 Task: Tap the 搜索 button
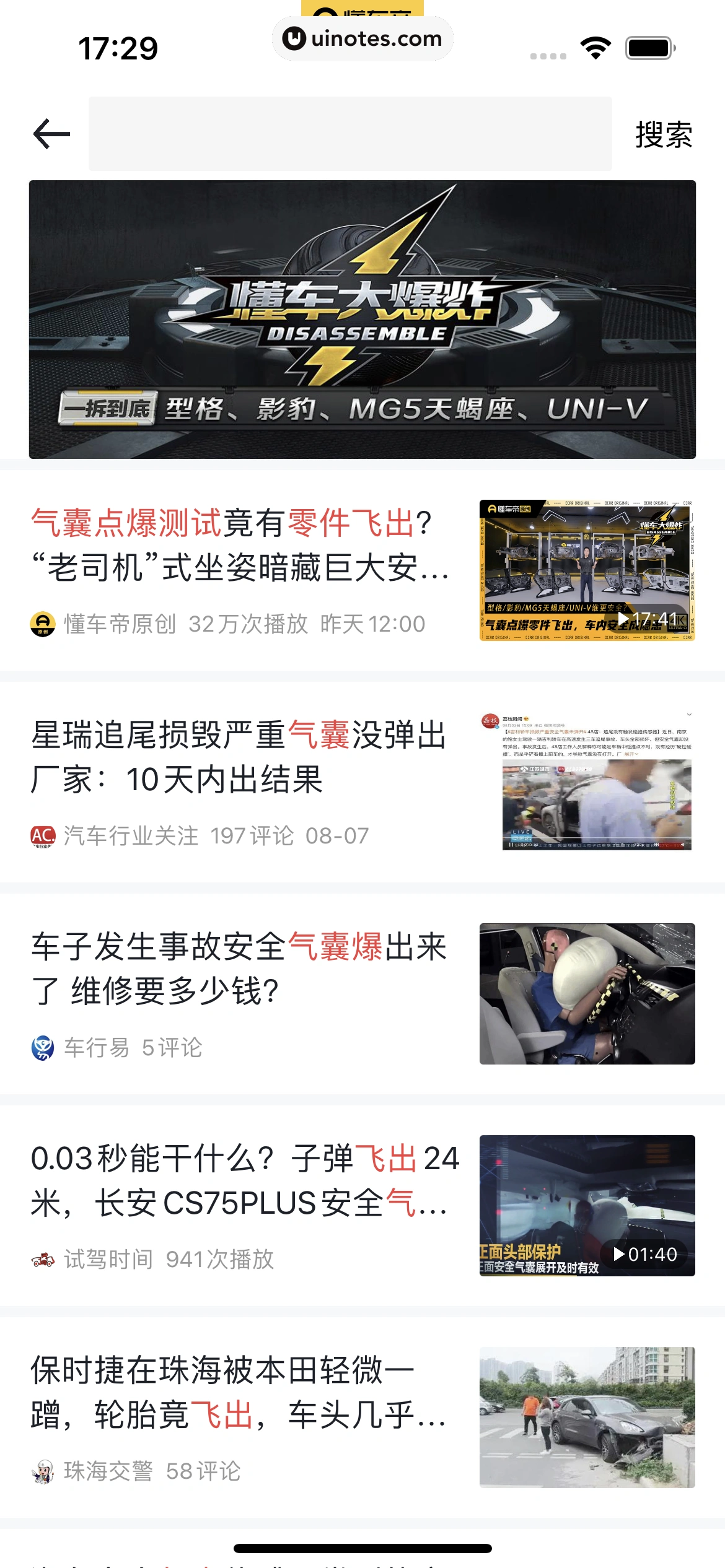[x=663, y=134]
